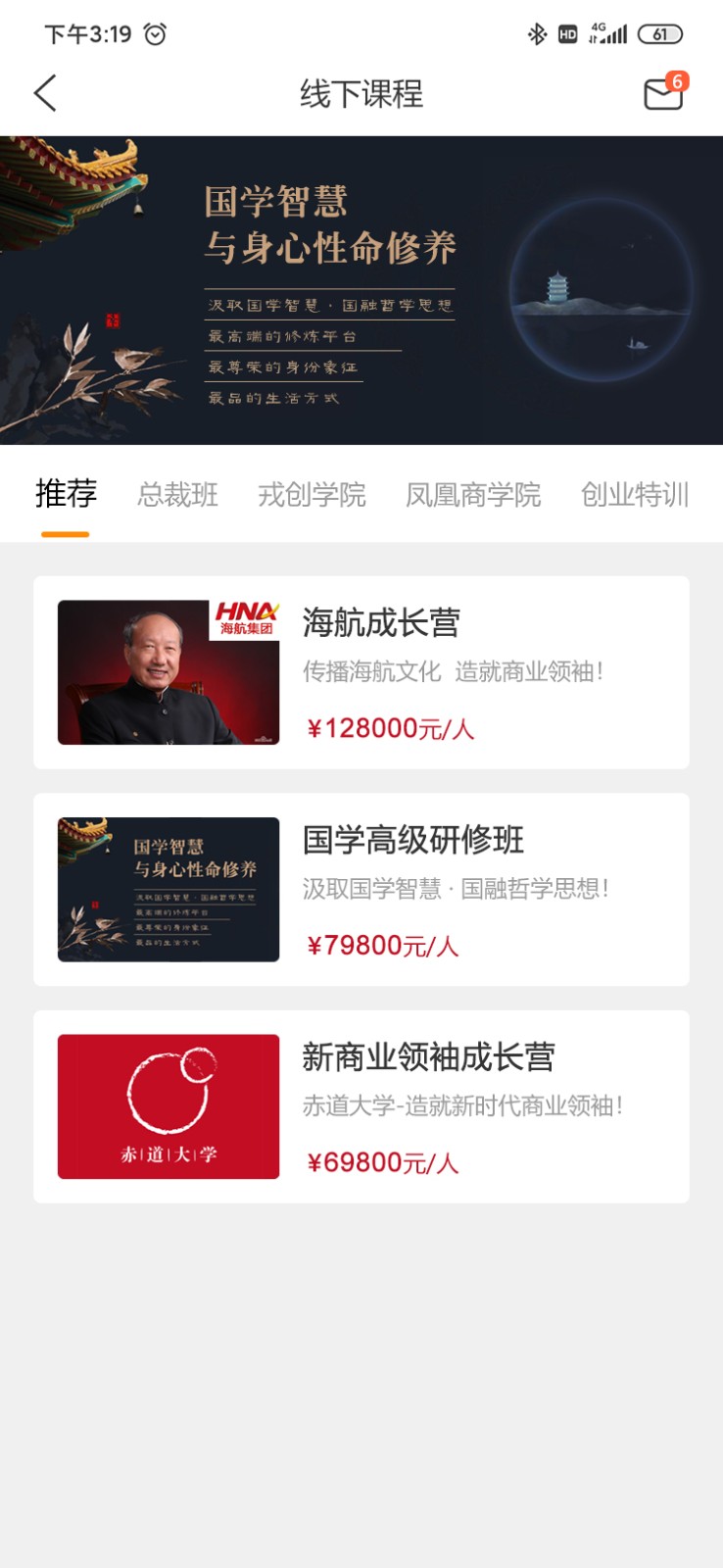Open the 国学智慧与身心性命修养 banner
The image size is (723, 1568).
tap(361, 290)
